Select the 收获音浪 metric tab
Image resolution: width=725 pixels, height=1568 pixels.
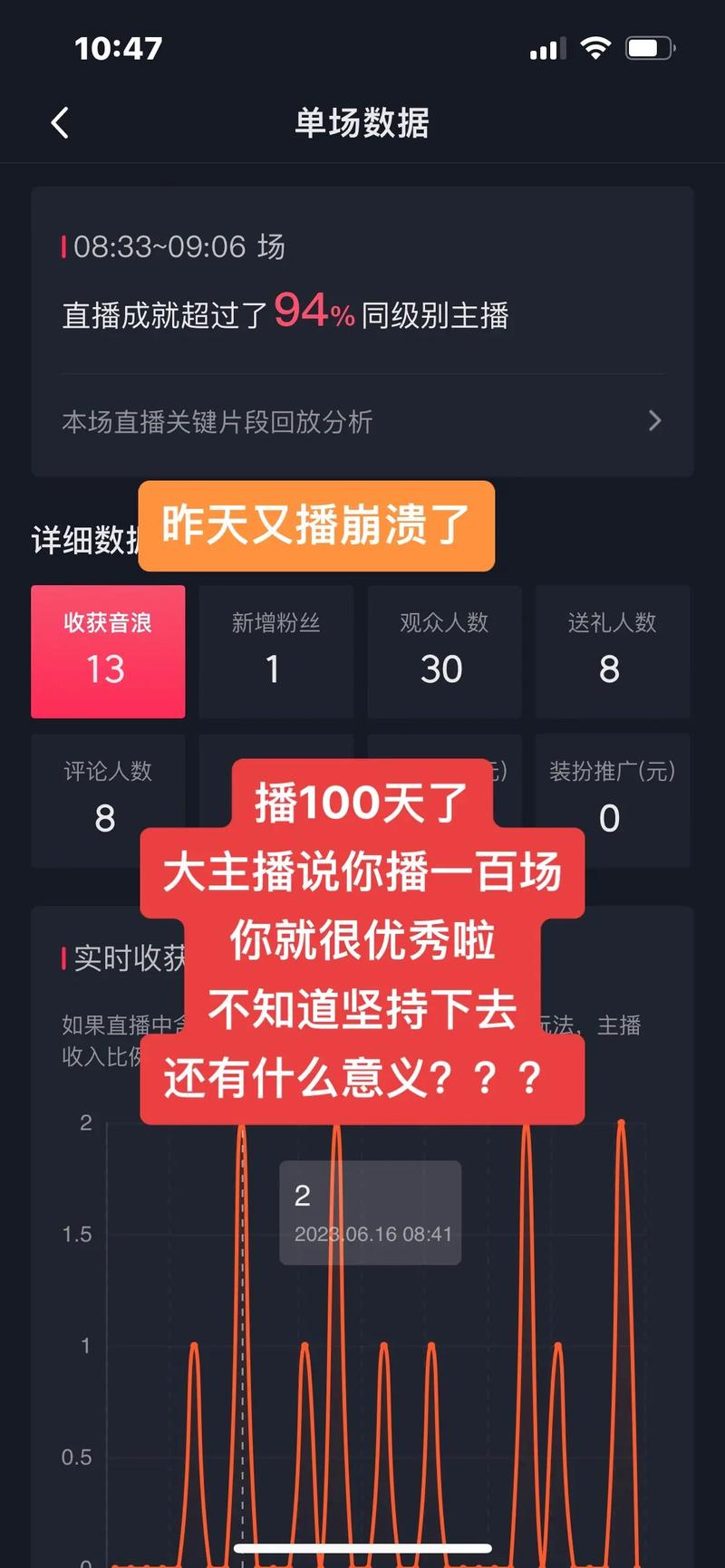(x=108, y=652)
